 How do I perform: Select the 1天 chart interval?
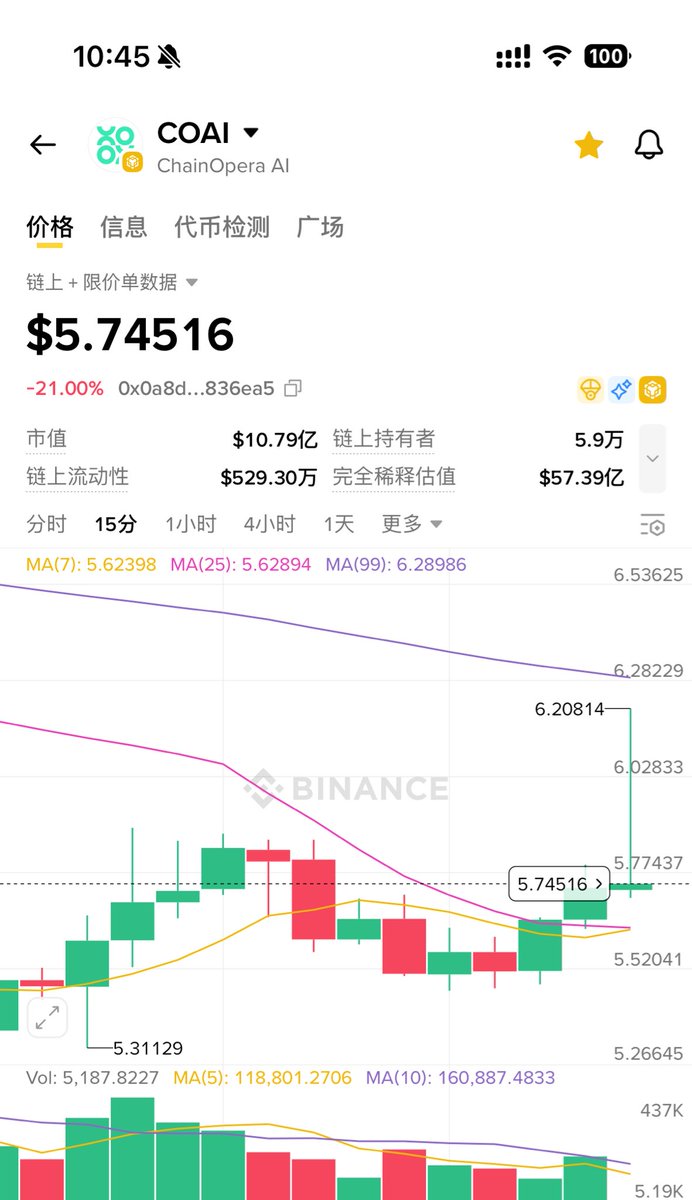(339, 524)
